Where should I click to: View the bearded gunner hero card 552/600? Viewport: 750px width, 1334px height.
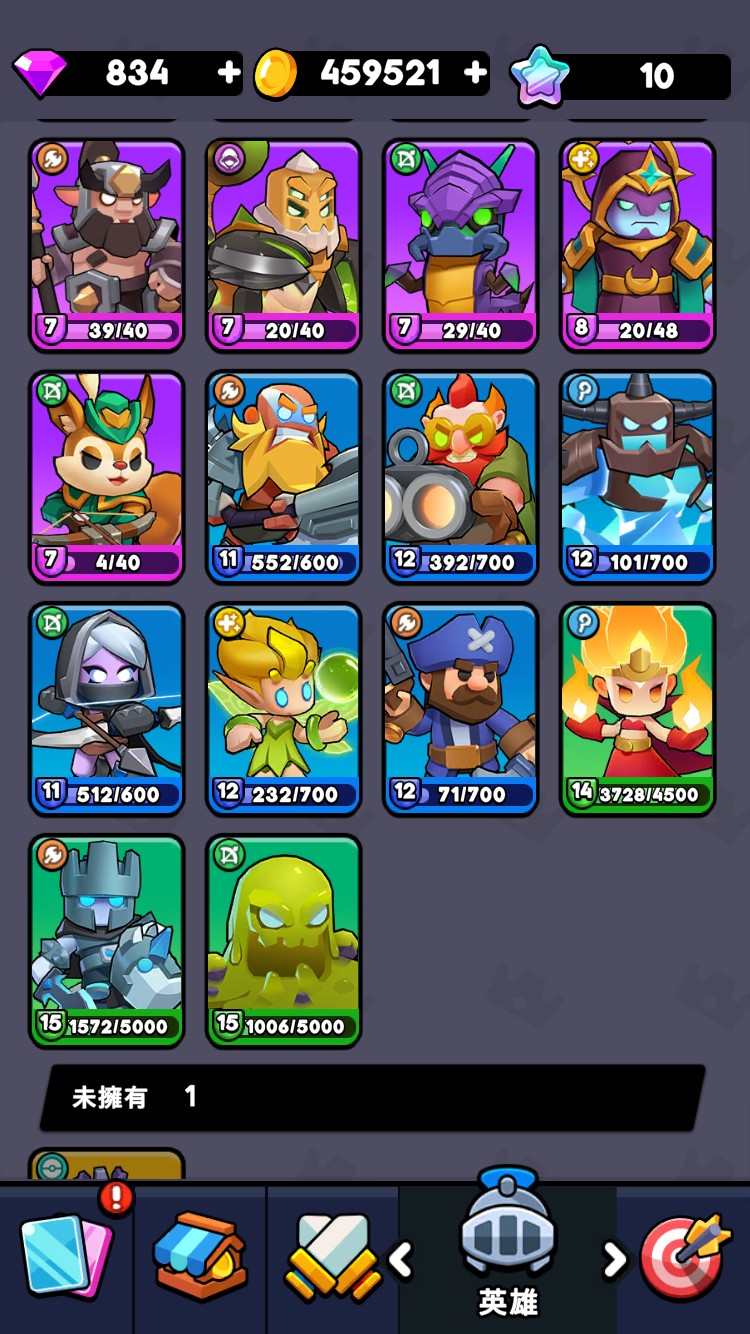pyautogui.click(x=284, y=477)
